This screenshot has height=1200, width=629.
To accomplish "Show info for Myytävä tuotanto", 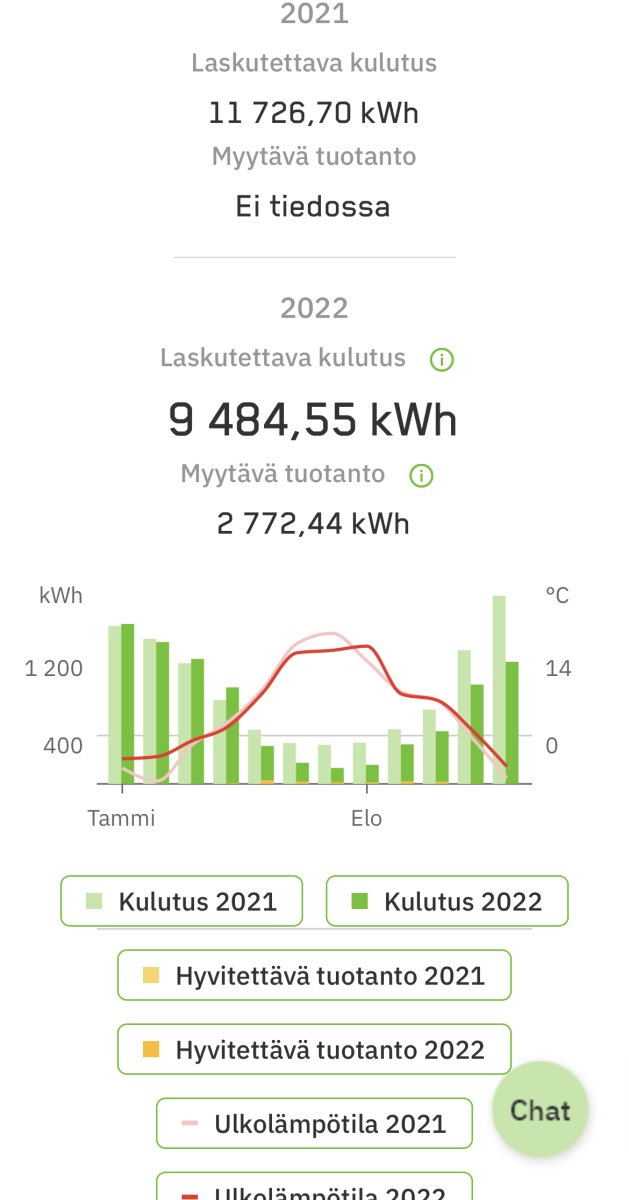I will point(422,475).
